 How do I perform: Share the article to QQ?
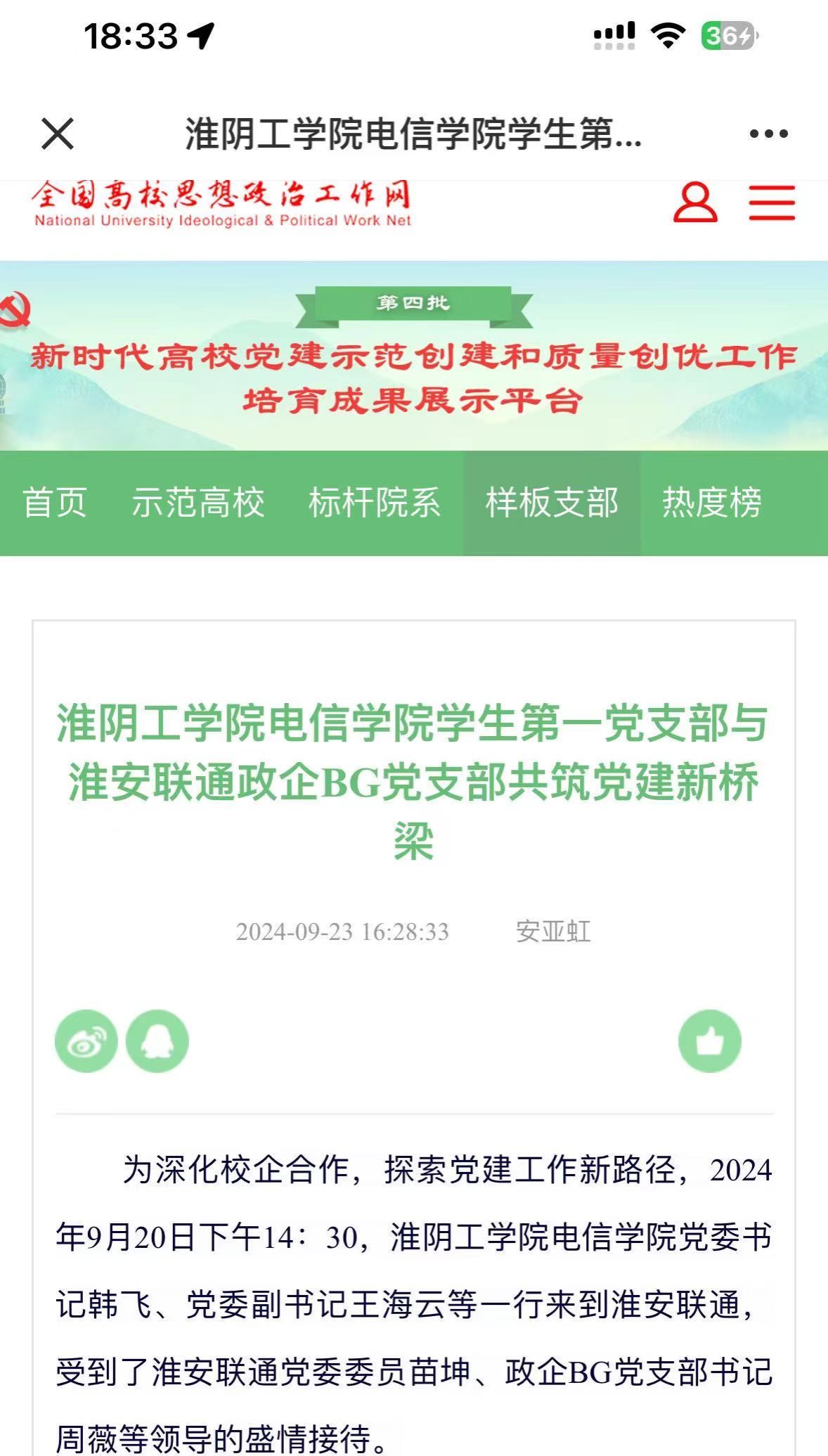157,1041
